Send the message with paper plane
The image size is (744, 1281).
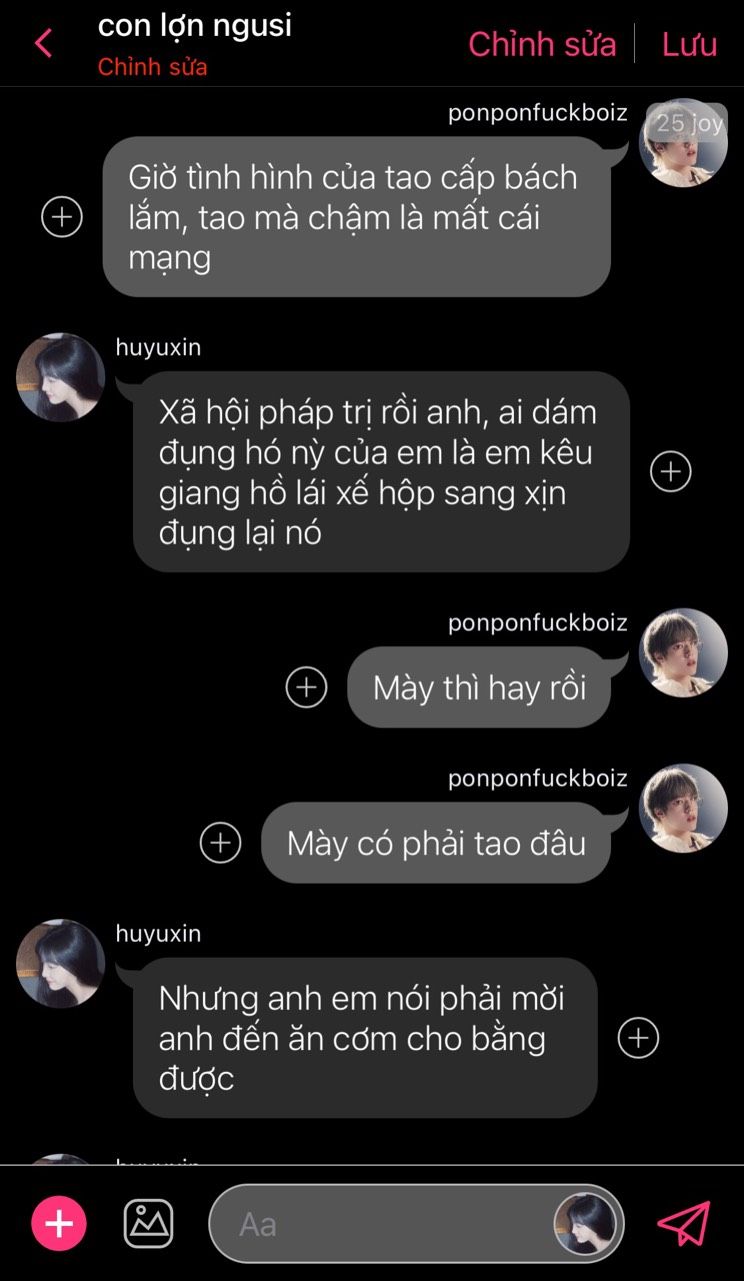point(684,1223)
